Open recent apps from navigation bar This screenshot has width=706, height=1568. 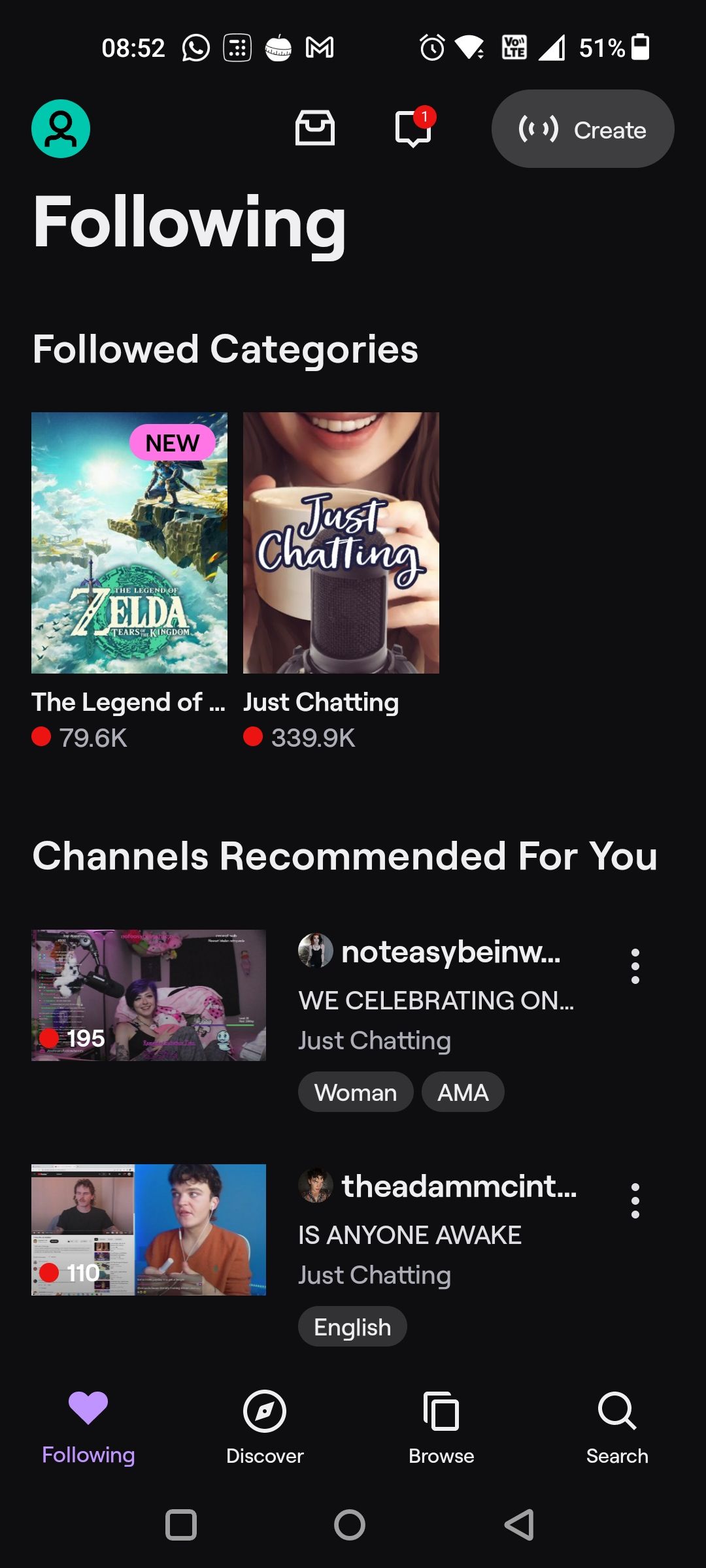(x=181, y=1526)
